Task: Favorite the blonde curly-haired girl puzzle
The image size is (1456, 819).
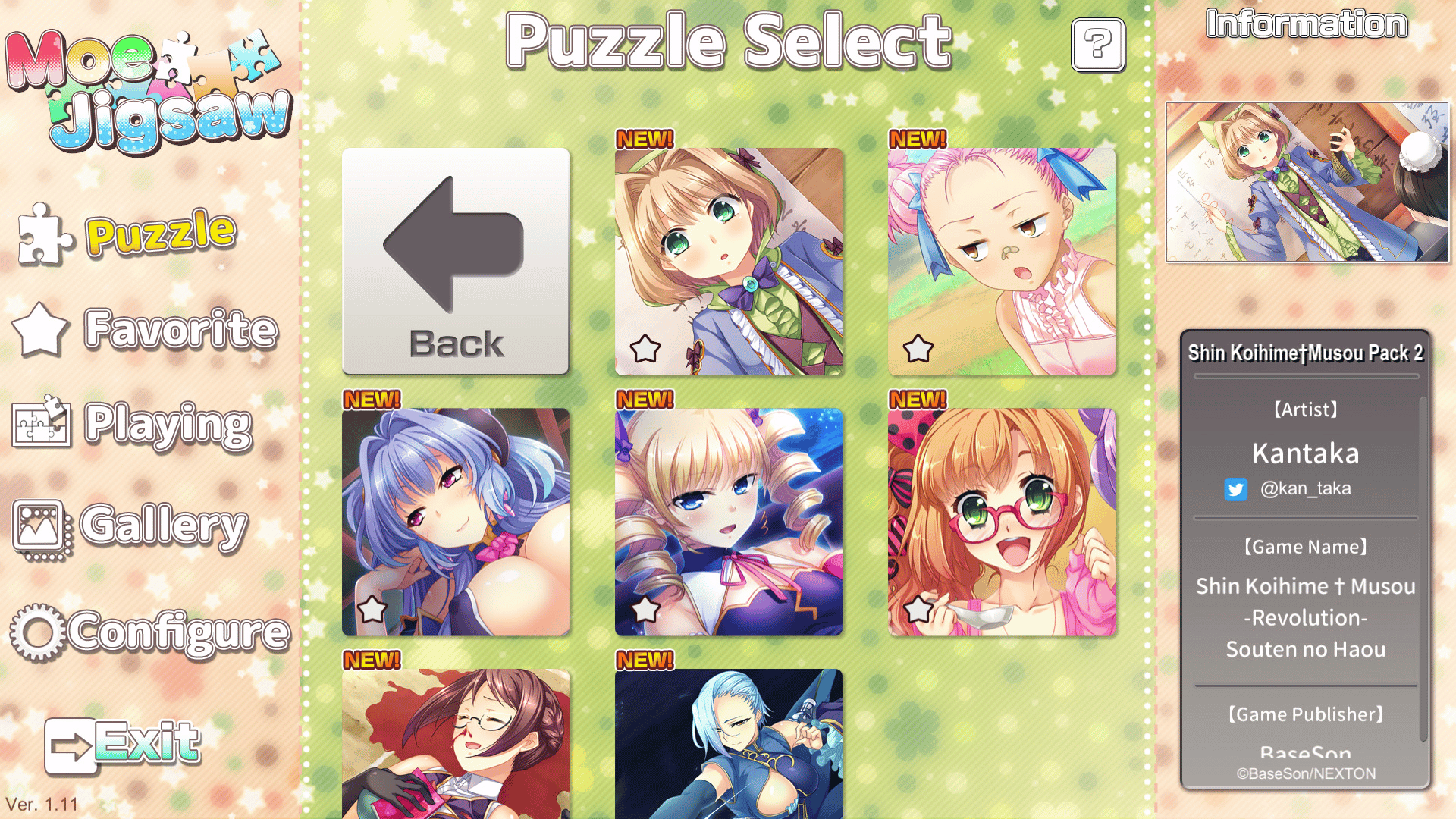Action: (x=645, y=609)
